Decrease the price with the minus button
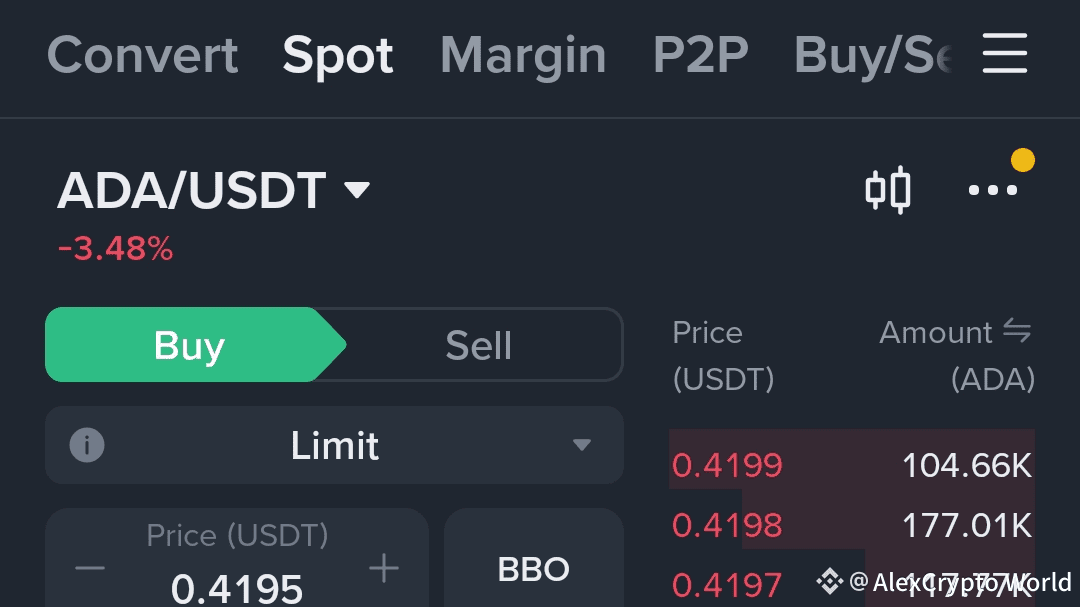The width and height of the screenshot is (1080, 607). pos(90,569)
